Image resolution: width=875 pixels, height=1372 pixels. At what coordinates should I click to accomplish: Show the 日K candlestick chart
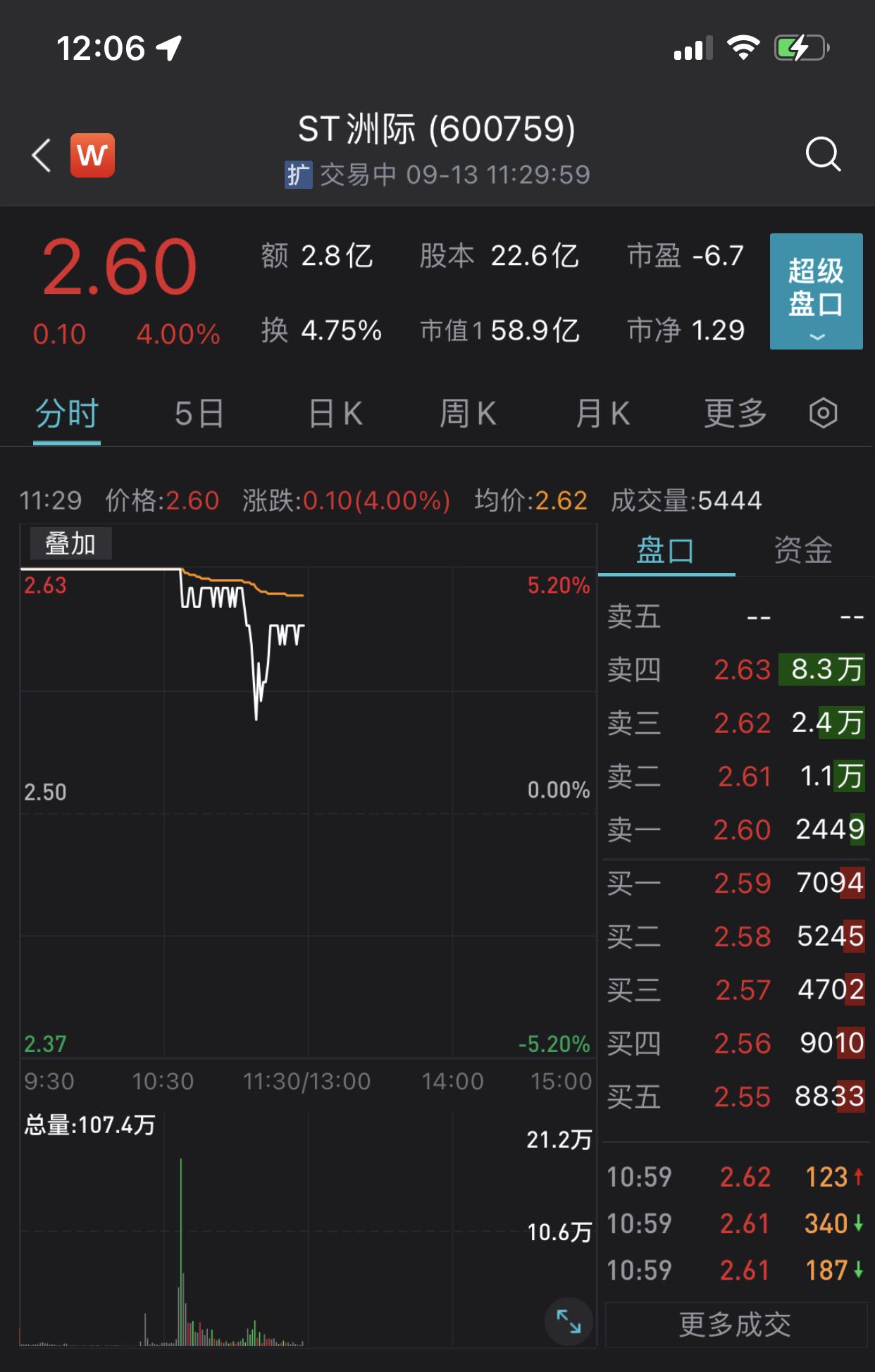click(x=335, y=414)
